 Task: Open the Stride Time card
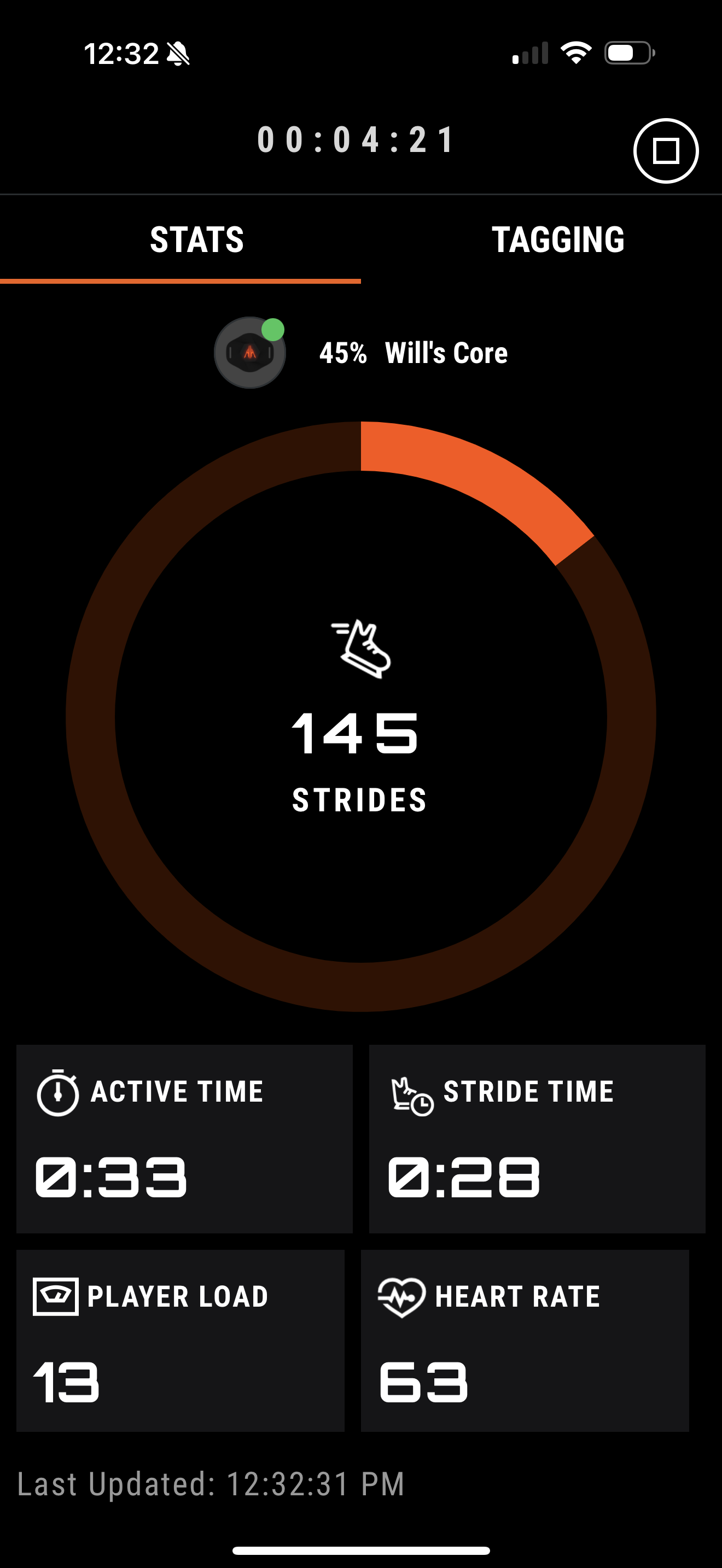tap(537, 1138)
